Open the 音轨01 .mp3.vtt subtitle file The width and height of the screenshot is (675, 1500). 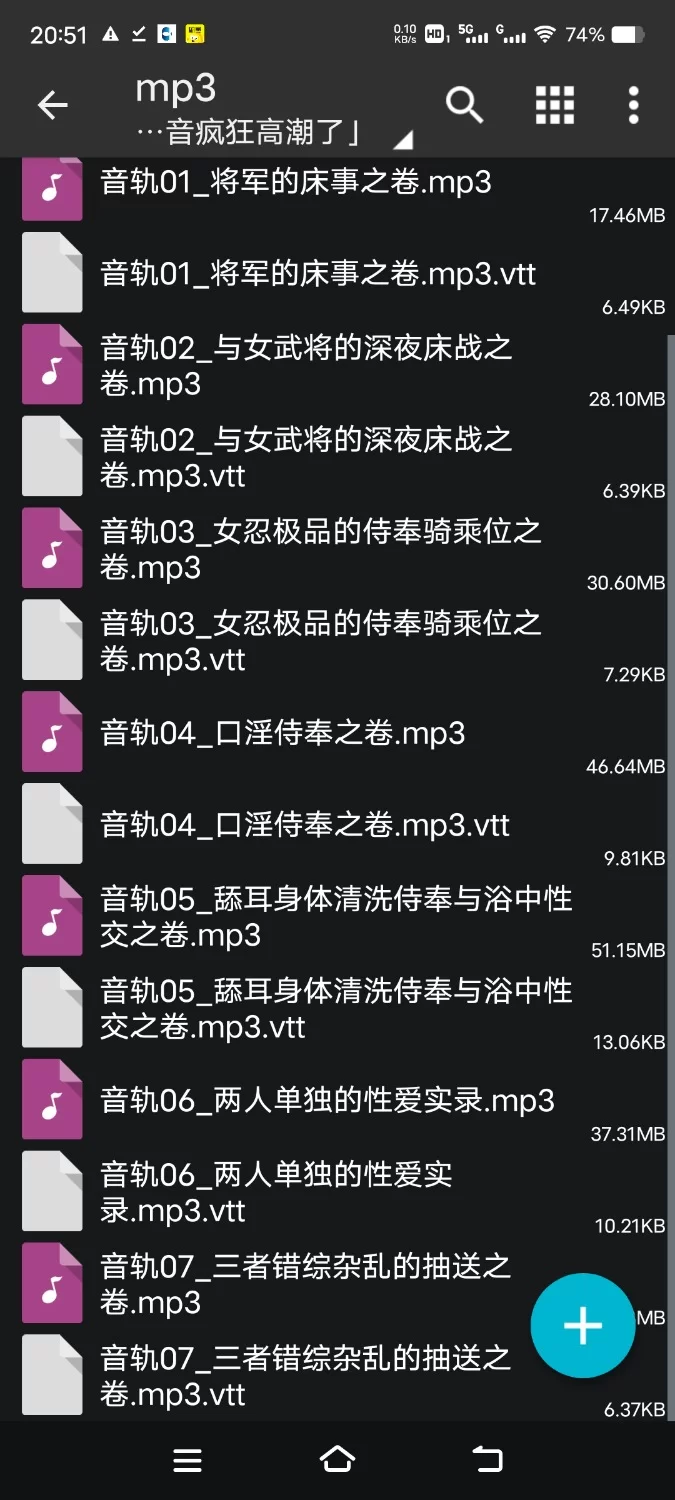click(318, 275)
